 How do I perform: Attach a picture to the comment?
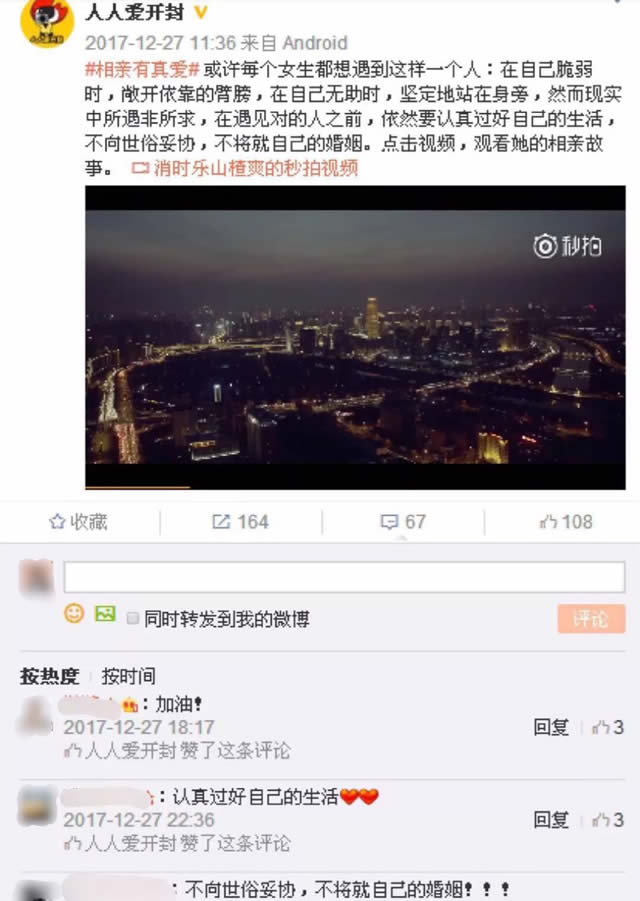104,614
